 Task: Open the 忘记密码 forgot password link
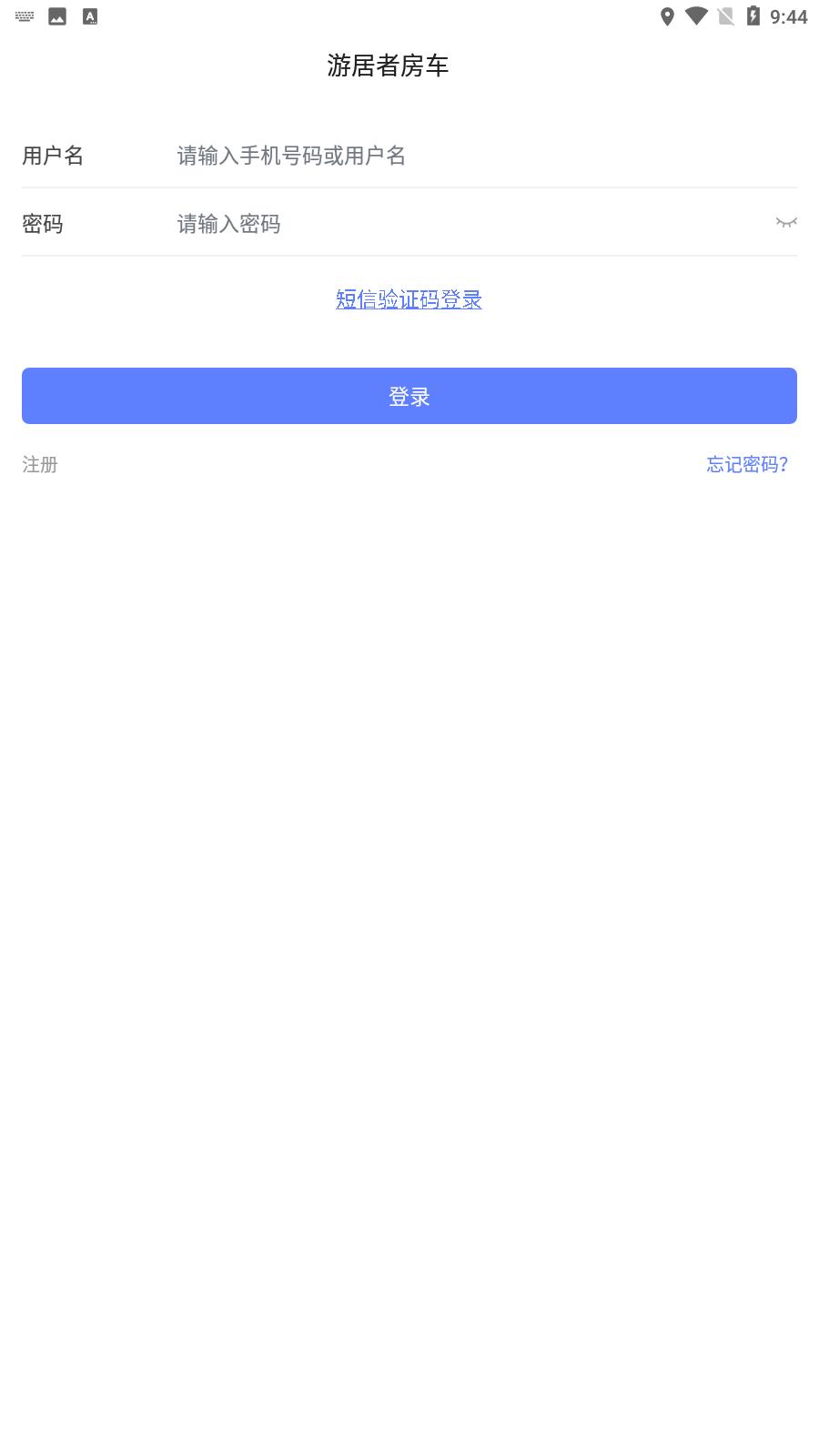point(747,465)
